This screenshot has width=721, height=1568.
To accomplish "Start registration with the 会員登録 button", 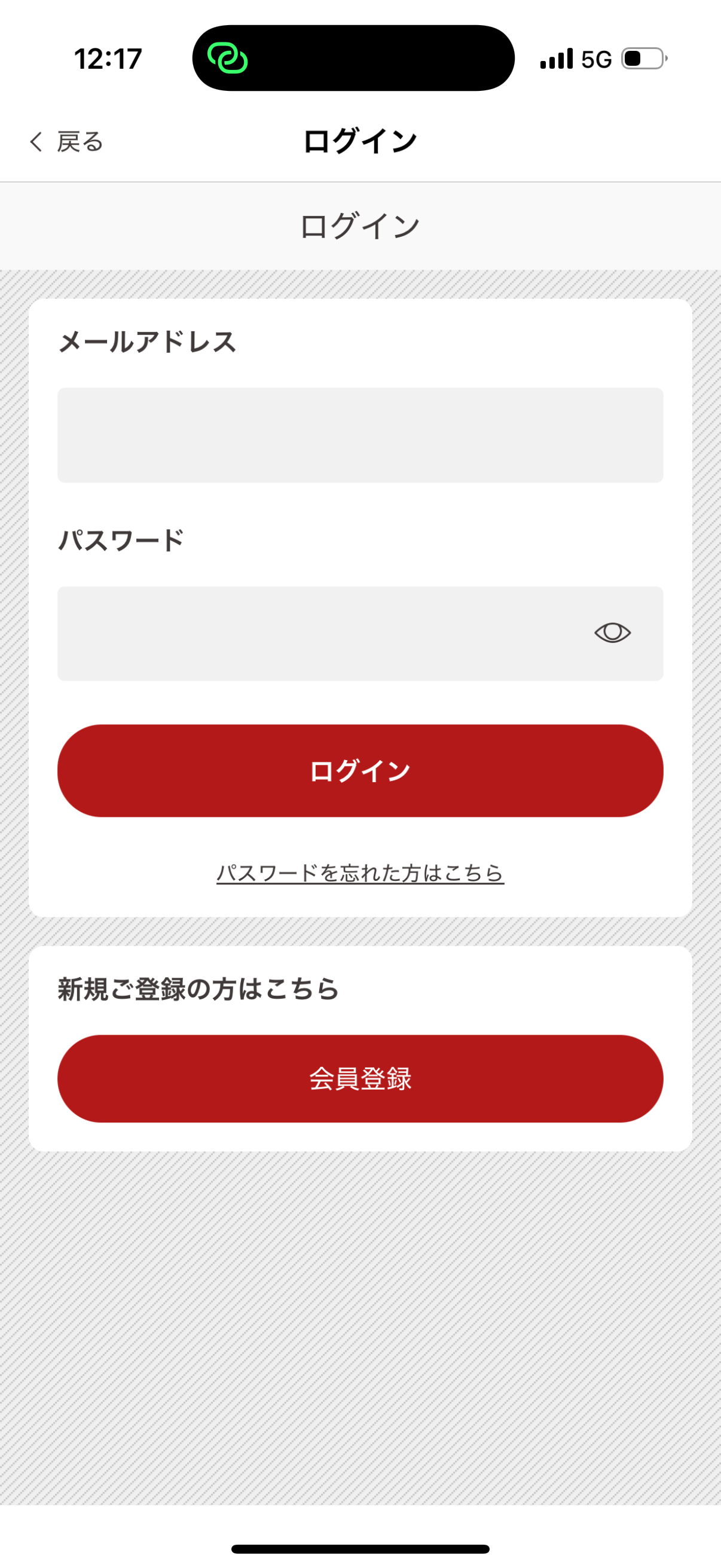I will click(x=360, y=1079).
